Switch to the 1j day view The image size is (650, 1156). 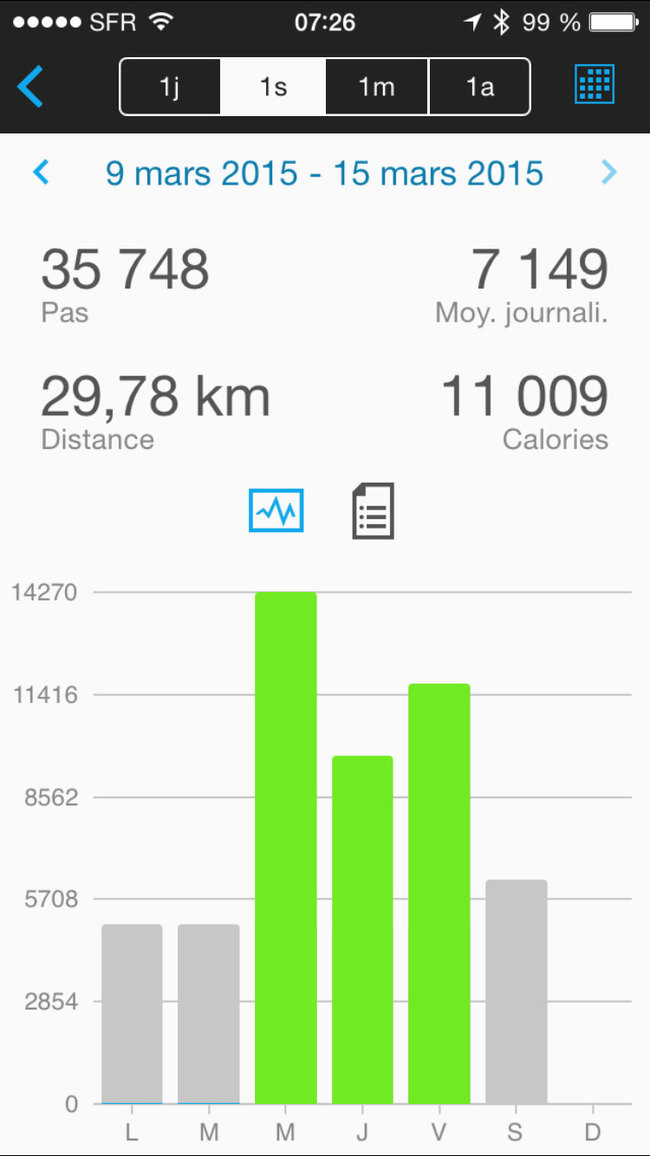click(170, 87)
